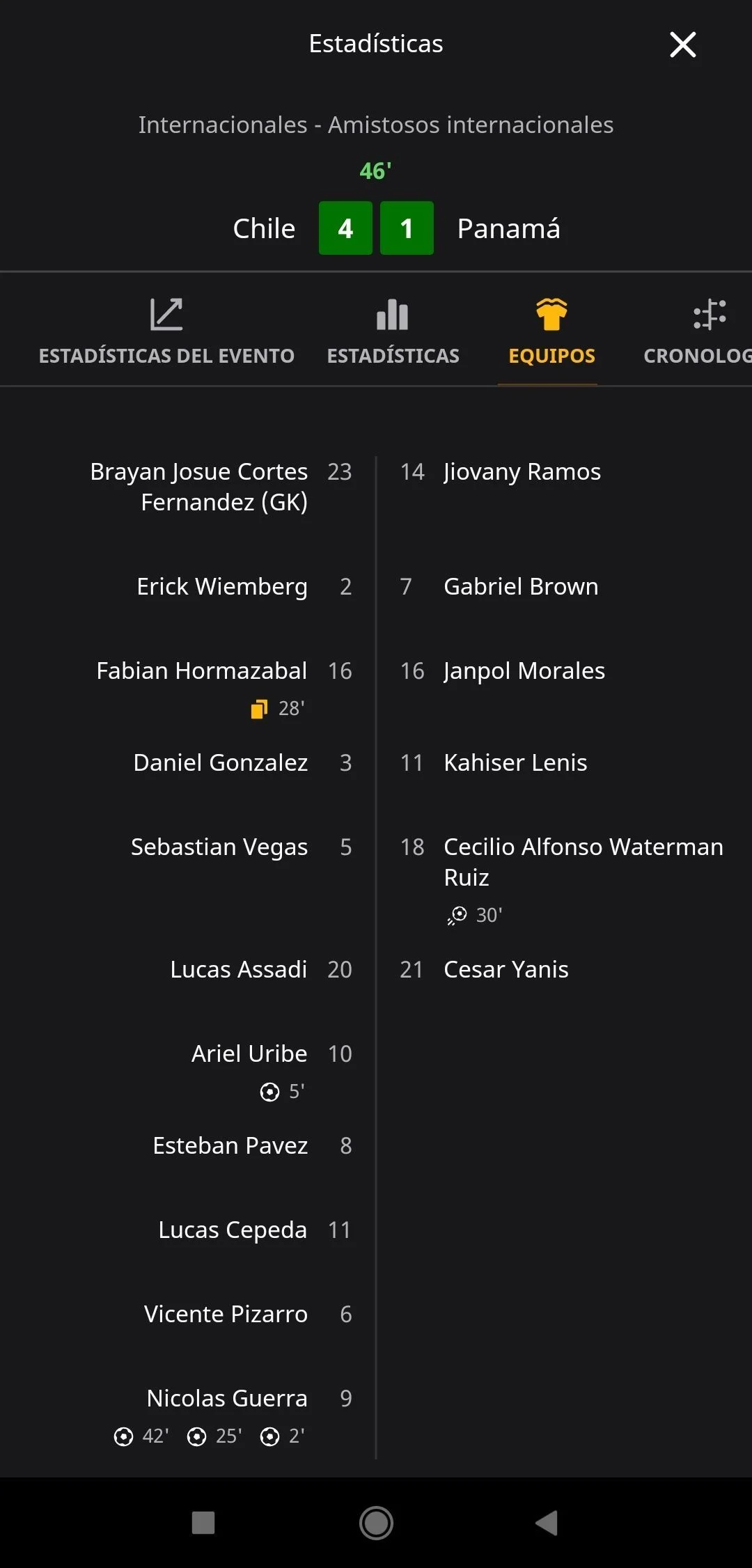
Task: Go to the system home screen
Action: (x=376, y=1523)
